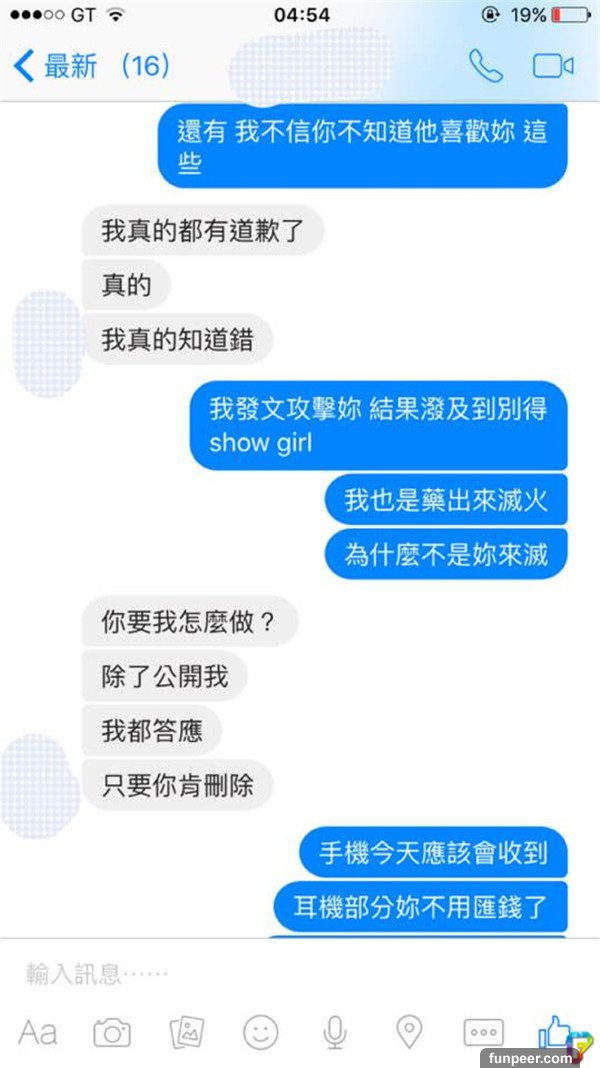Focus the 輸入訊息 text field
The width and height of the screenshot is (600, 1068).
(x=250, y=973)
